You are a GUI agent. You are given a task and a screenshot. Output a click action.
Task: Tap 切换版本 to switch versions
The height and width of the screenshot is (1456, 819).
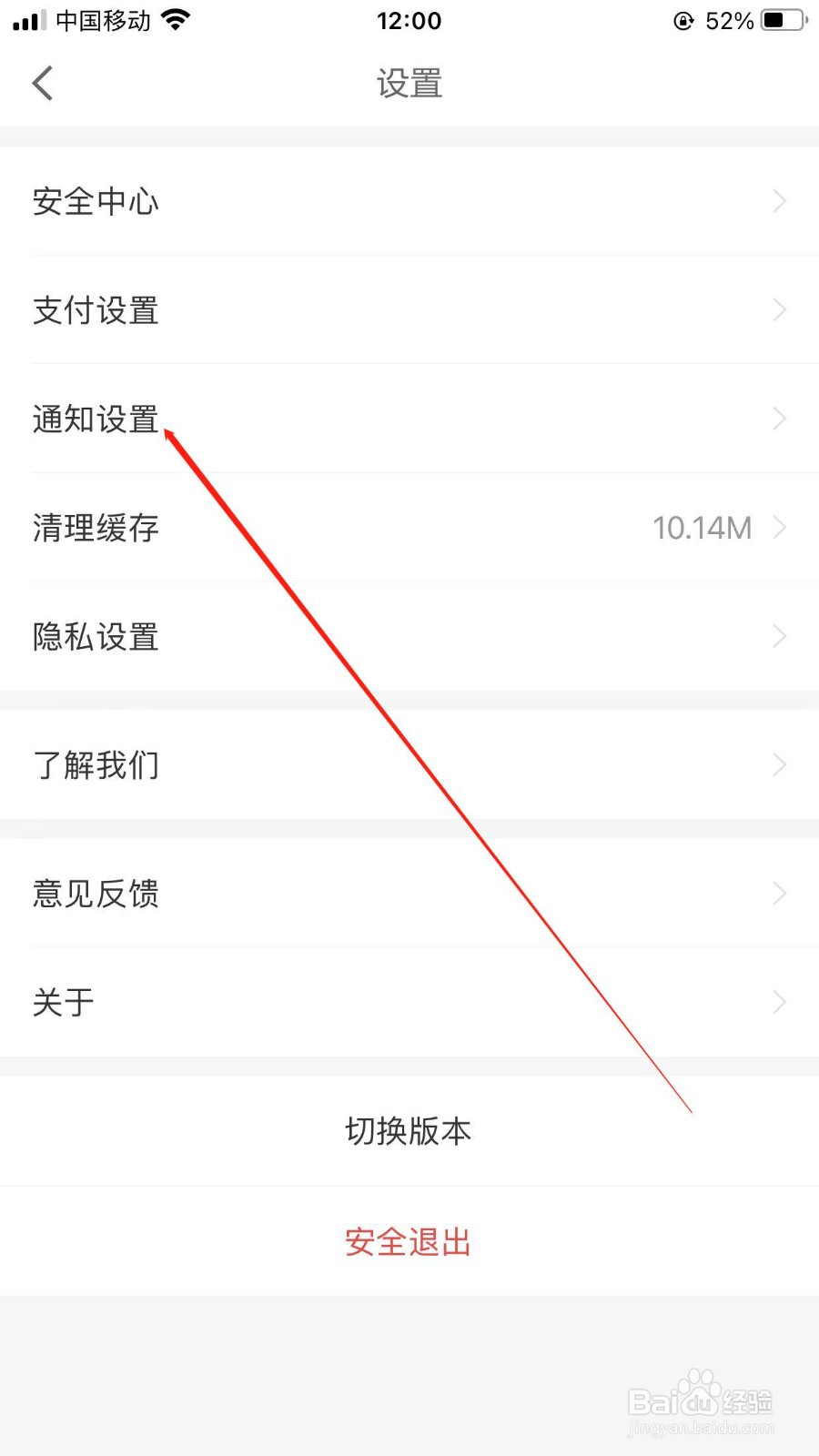[407, 1131]
